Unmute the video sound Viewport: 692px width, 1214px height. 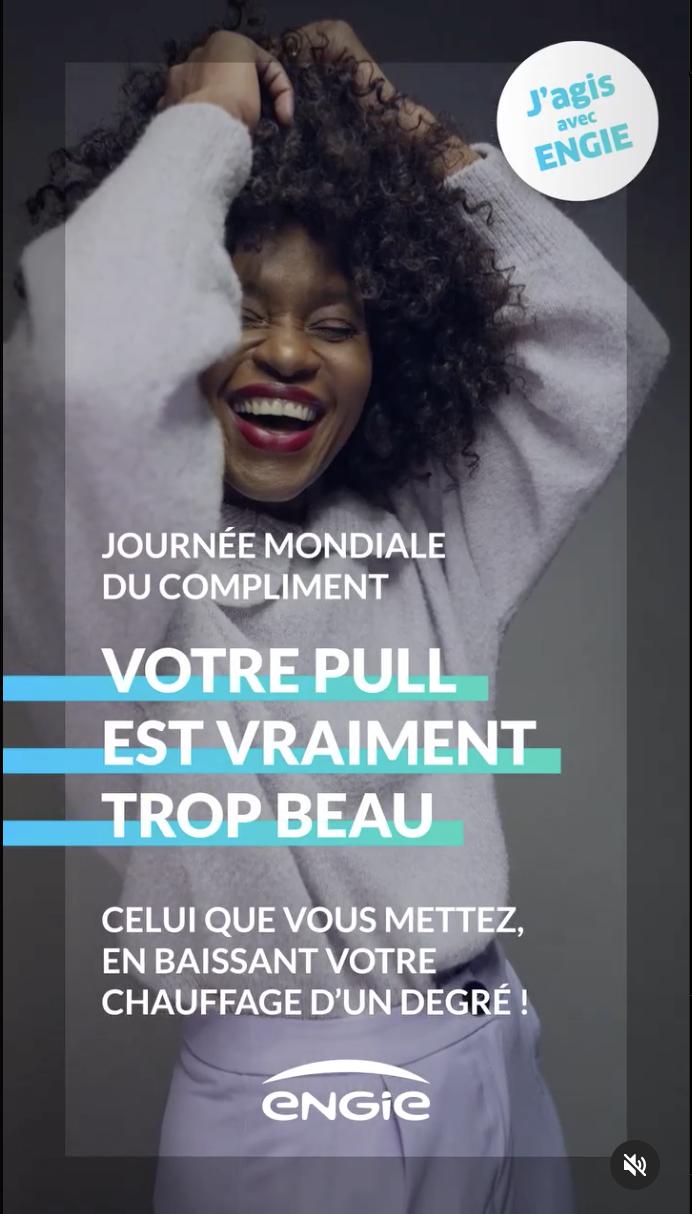(635, 1165)
